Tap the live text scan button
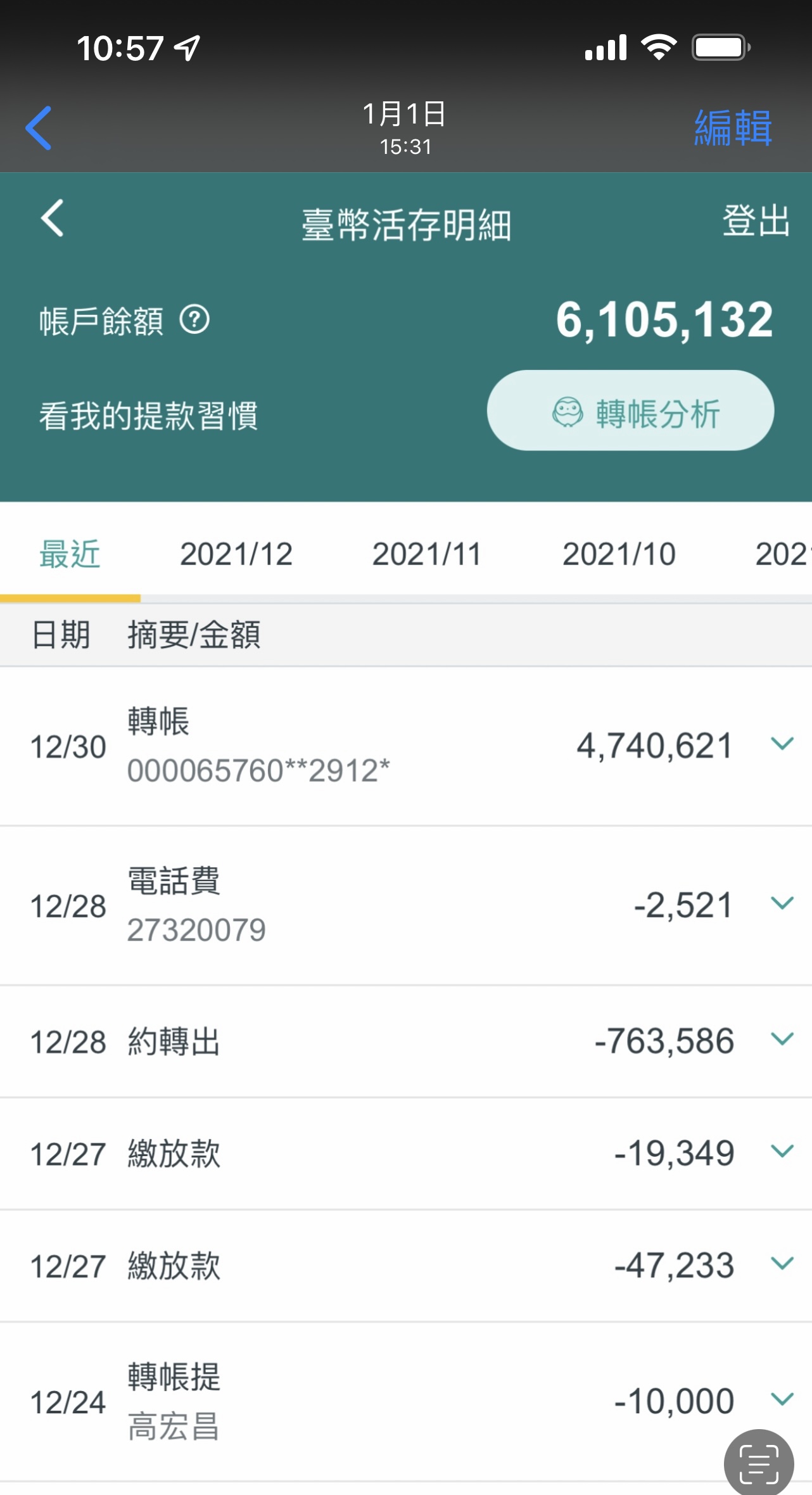 click(759, 1464)
